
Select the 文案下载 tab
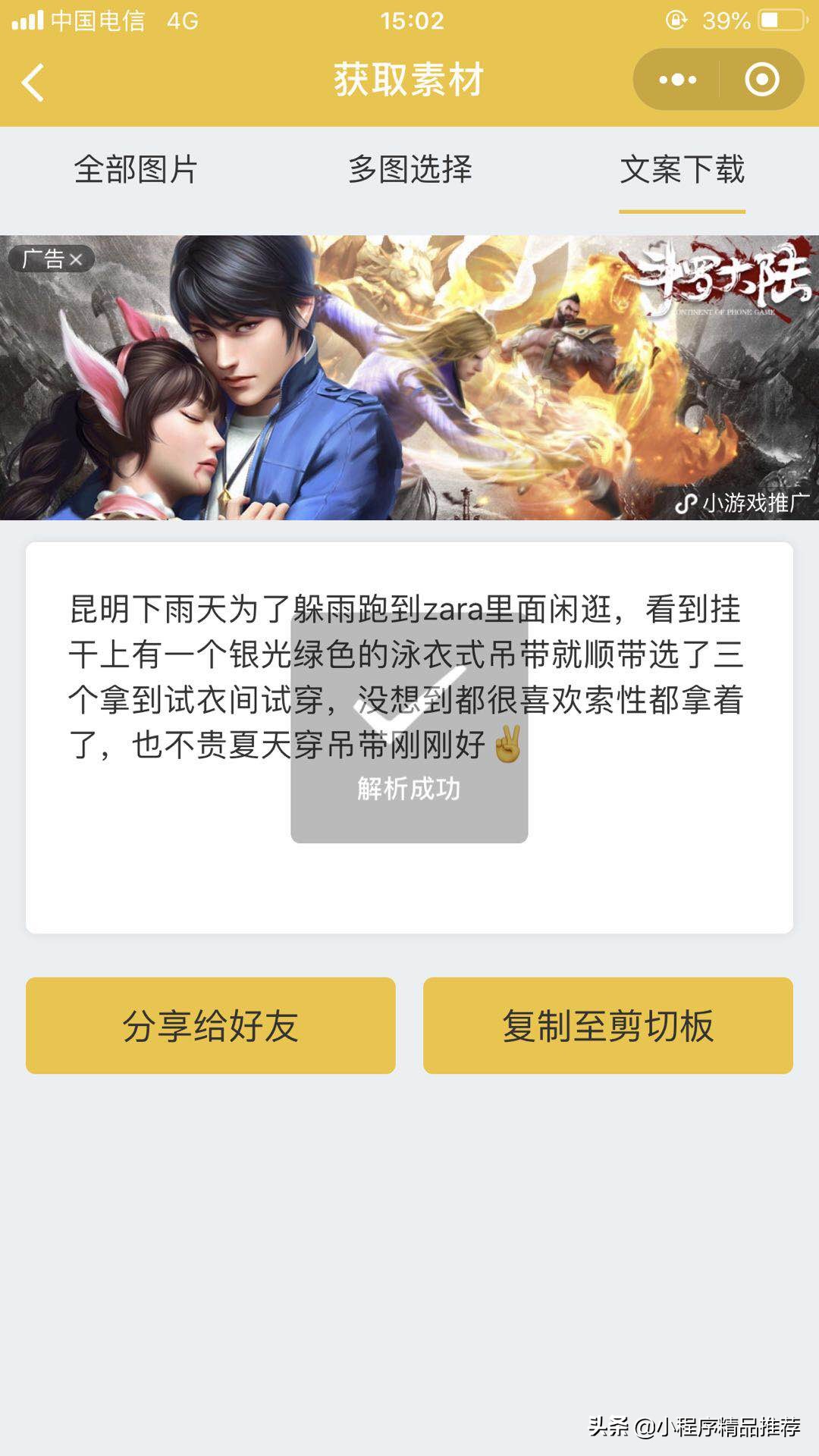(x=682, y=170)
